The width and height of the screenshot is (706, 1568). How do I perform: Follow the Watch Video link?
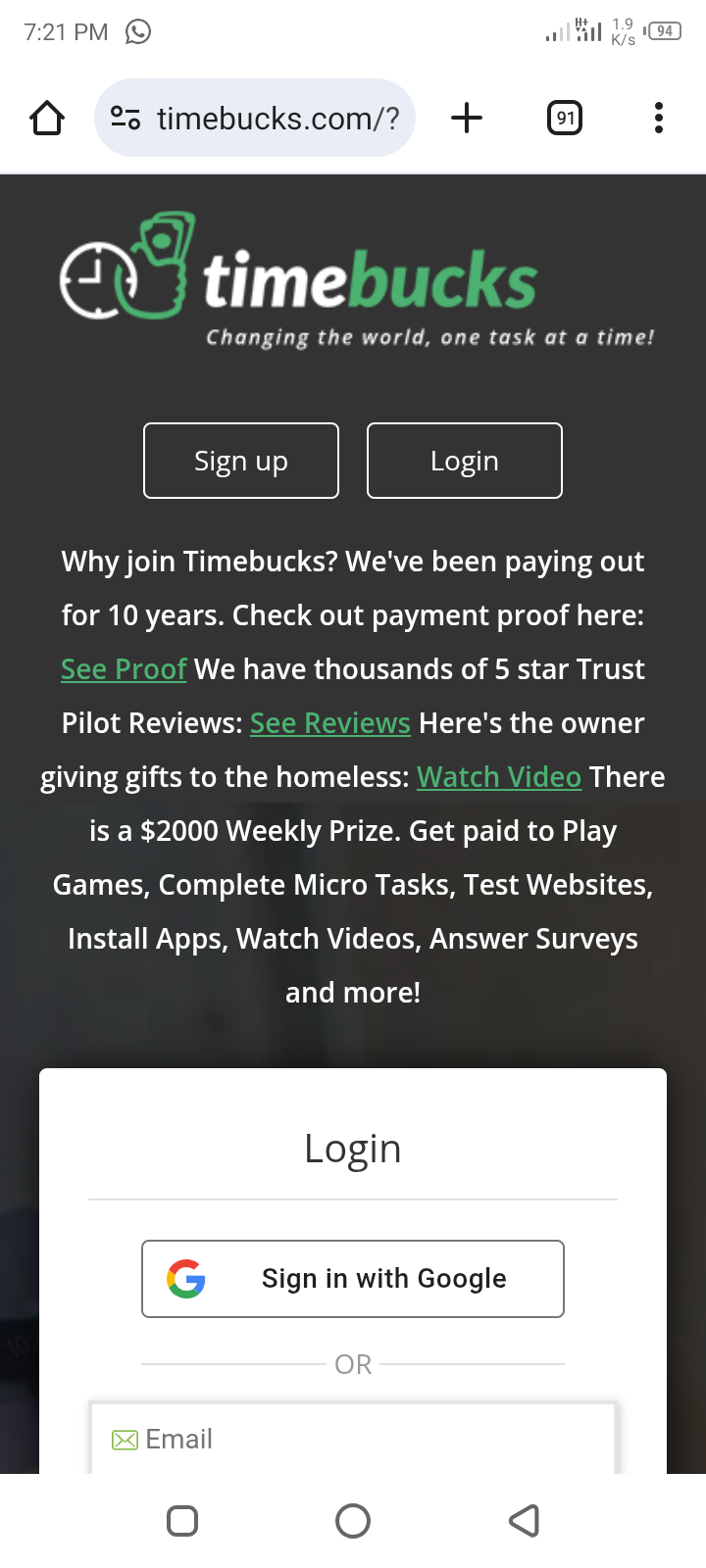tap(499, 777)
